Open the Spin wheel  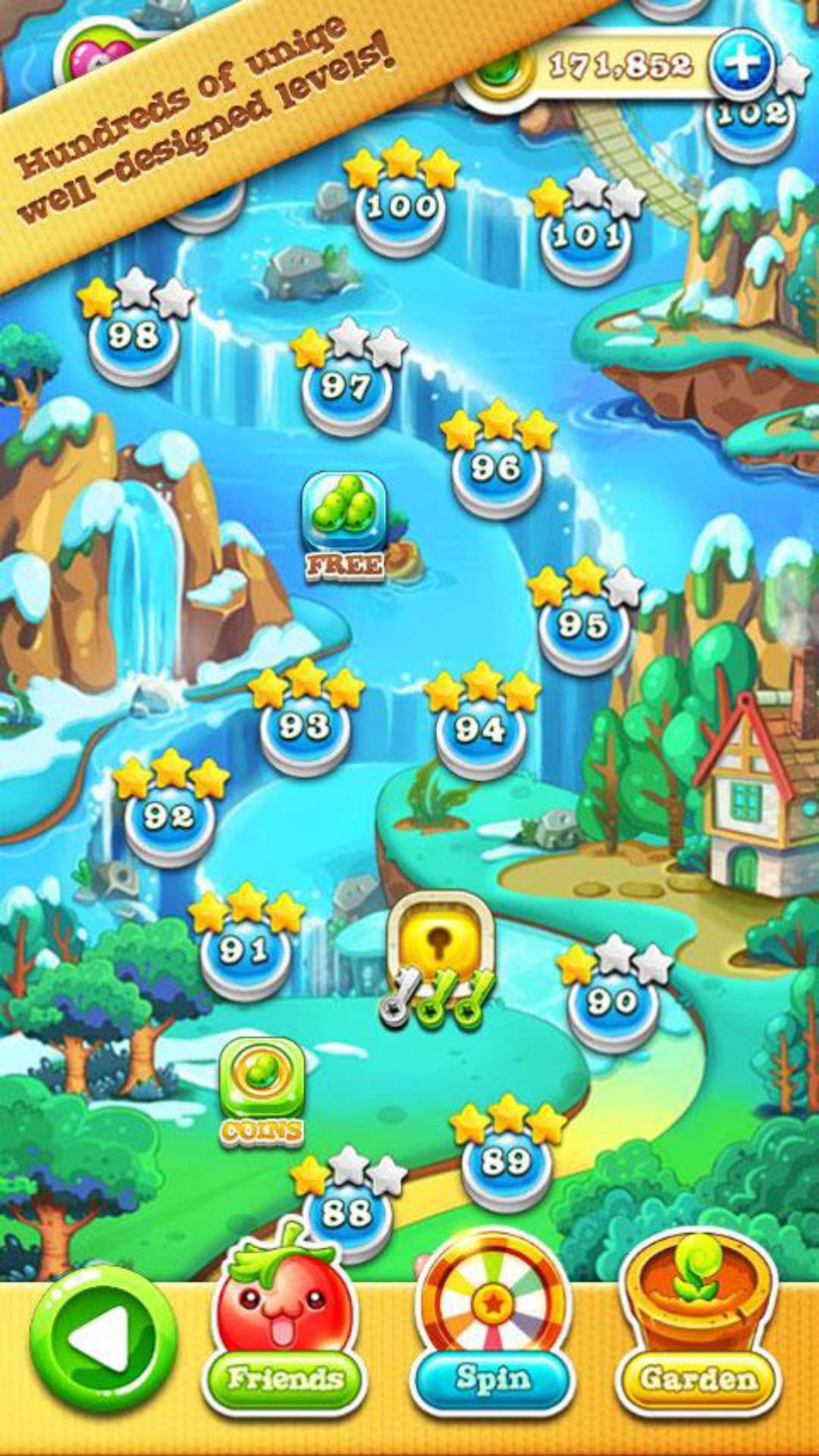point(491,1325)
